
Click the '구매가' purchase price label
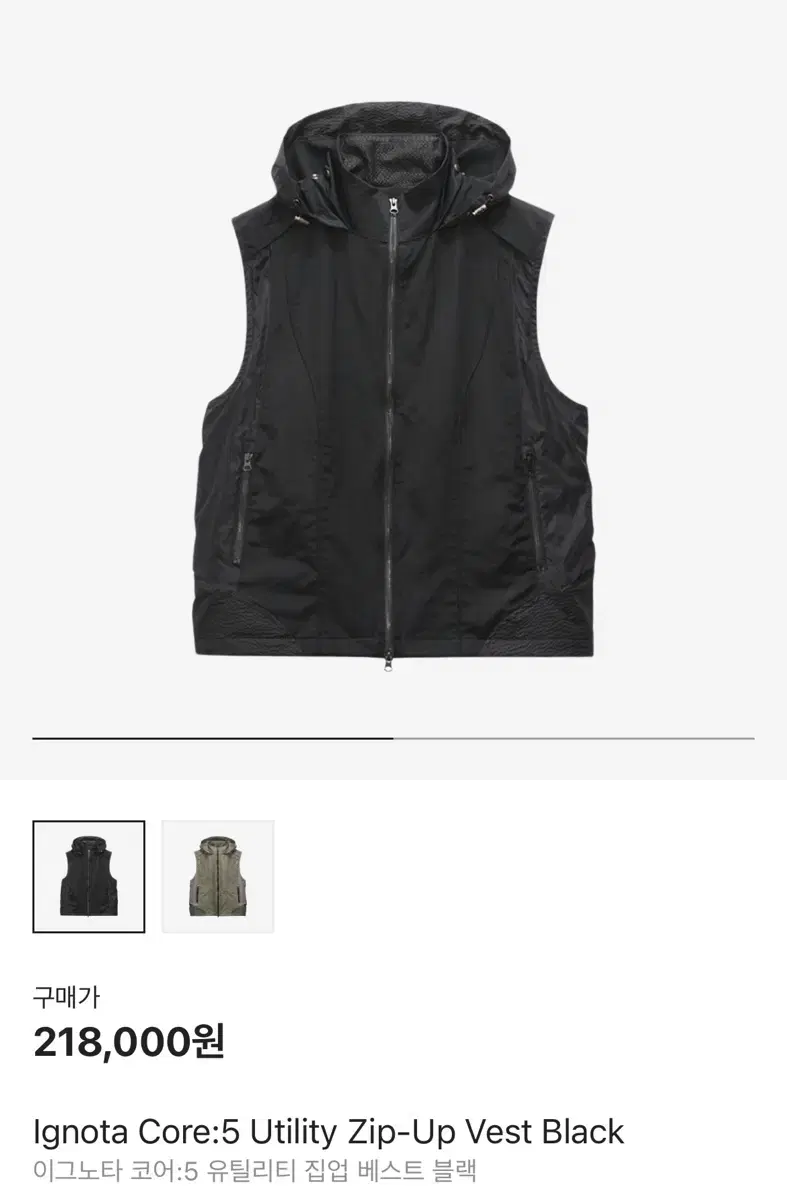(65, 994)
